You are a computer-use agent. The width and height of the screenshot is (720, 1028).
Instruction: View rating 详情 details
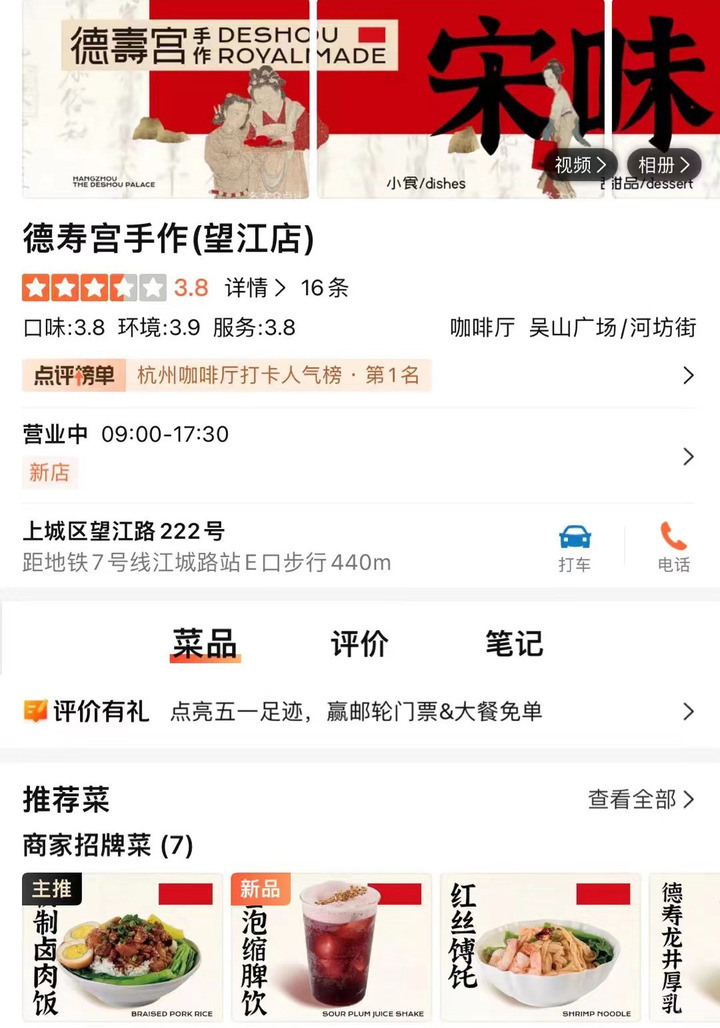tap(255, 288)
